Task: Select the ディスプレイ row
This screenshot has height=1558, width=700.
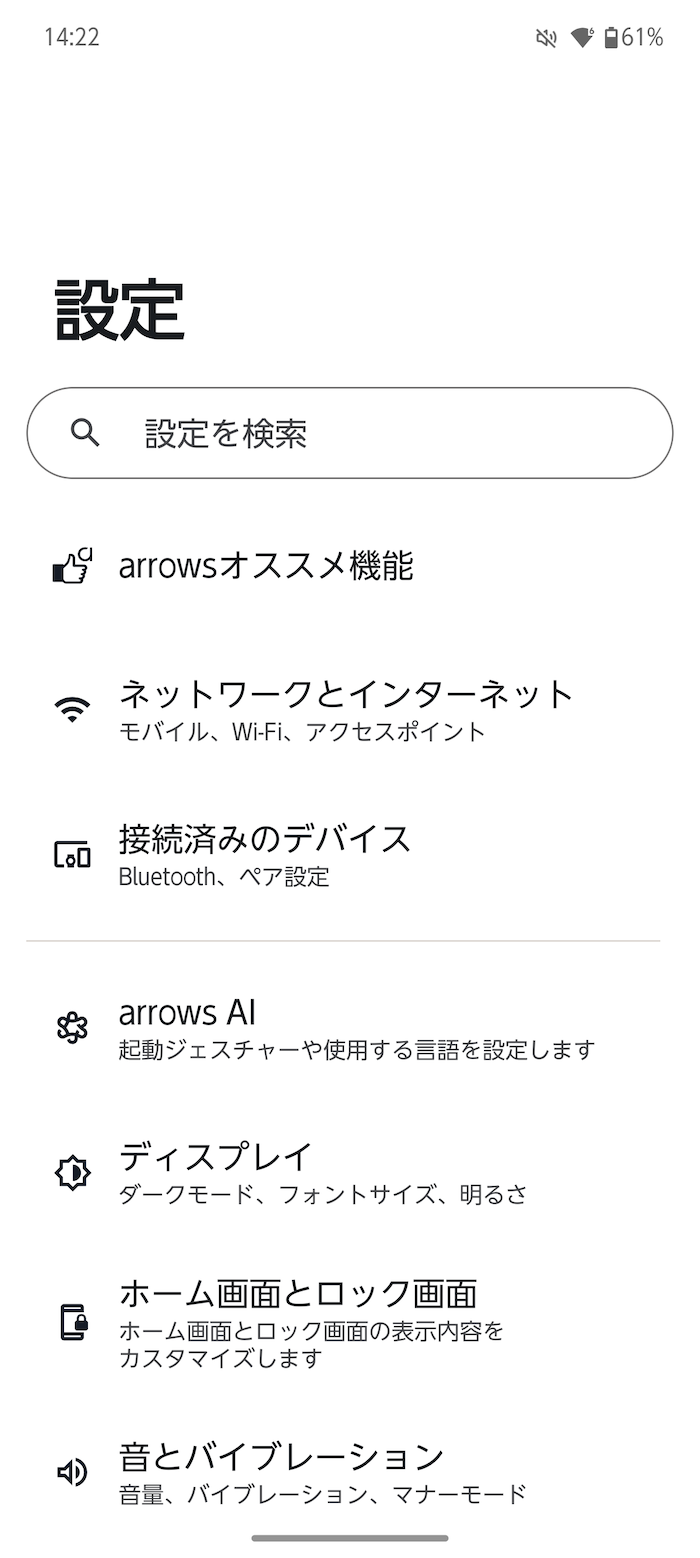Action: [x=349, y=1173]
